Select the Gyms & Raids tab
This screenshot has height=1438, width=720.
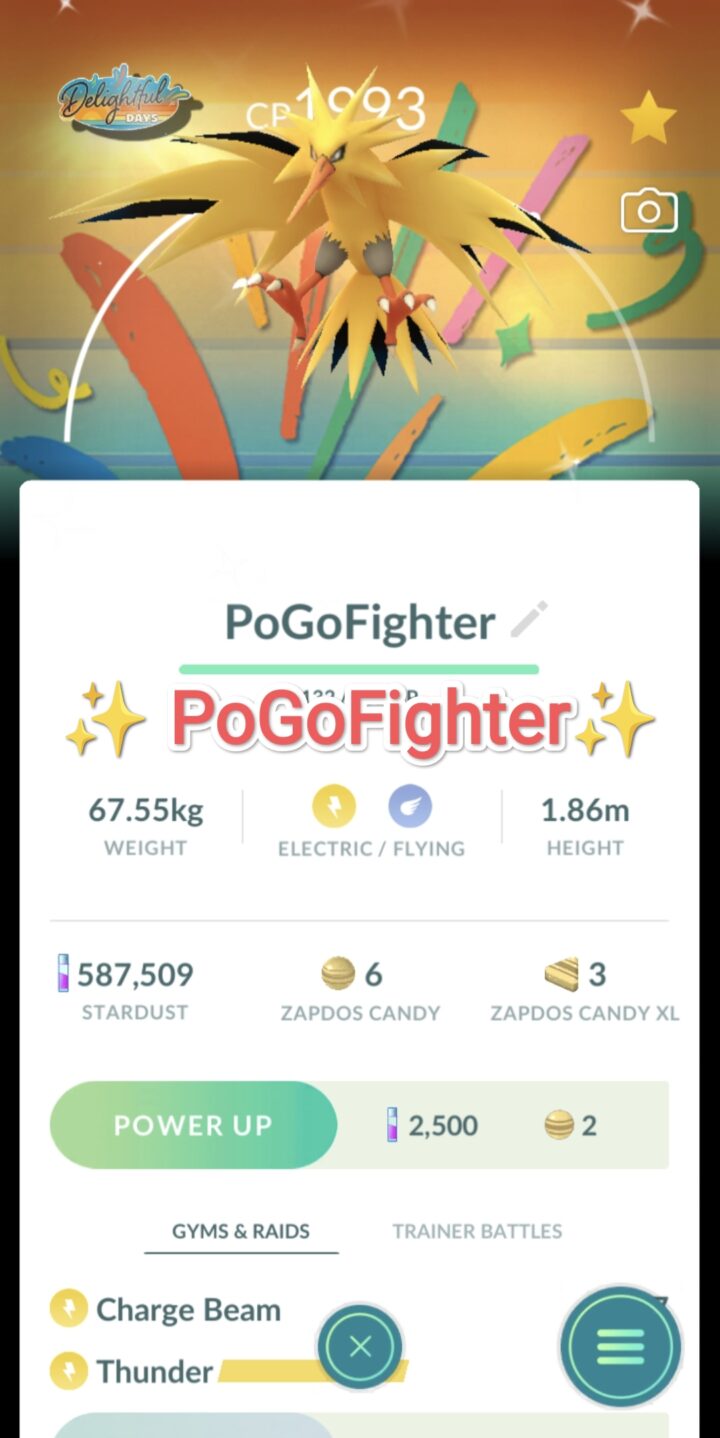241,1231
